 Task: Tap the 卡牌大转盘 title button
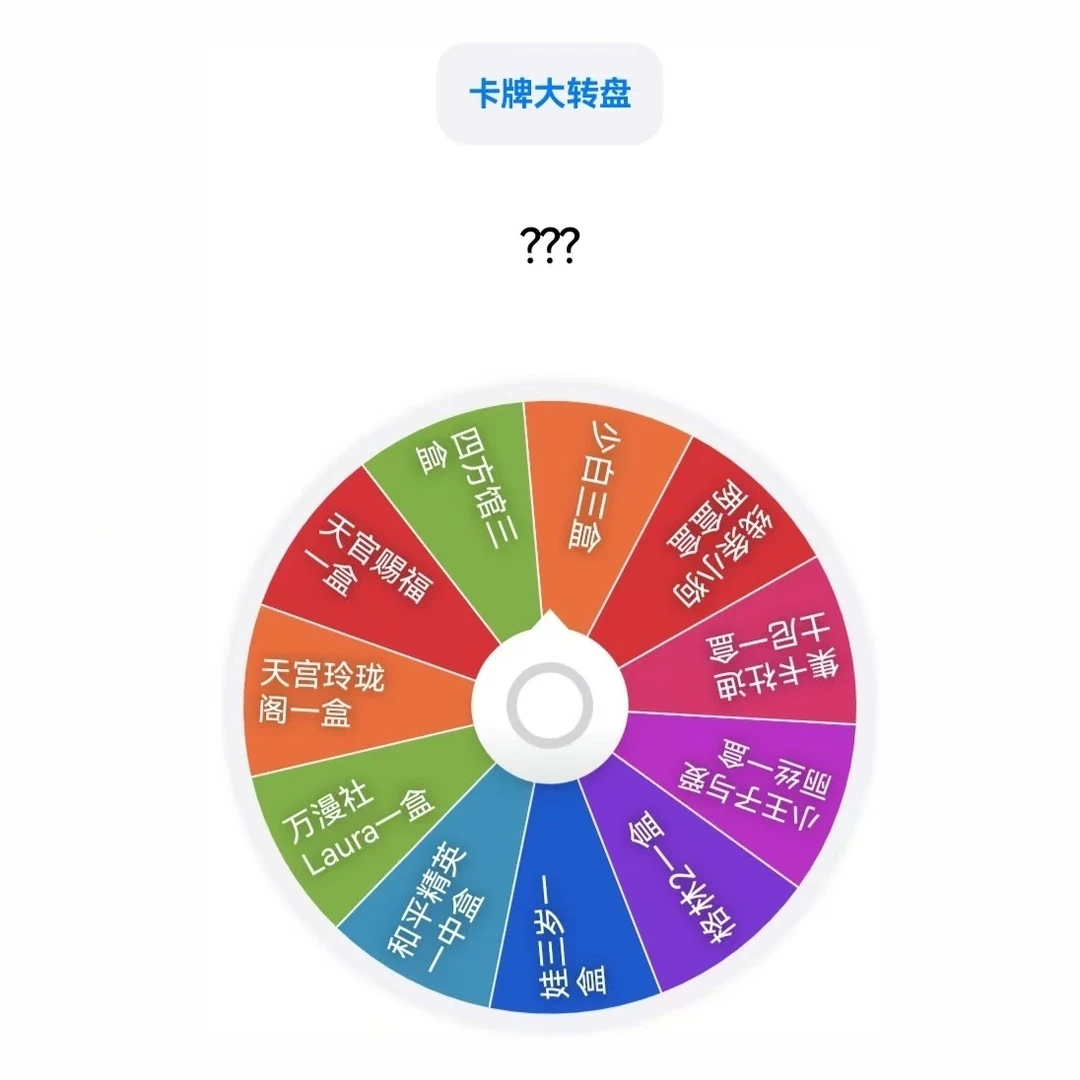pyautogui.click(x=549, y=94)
